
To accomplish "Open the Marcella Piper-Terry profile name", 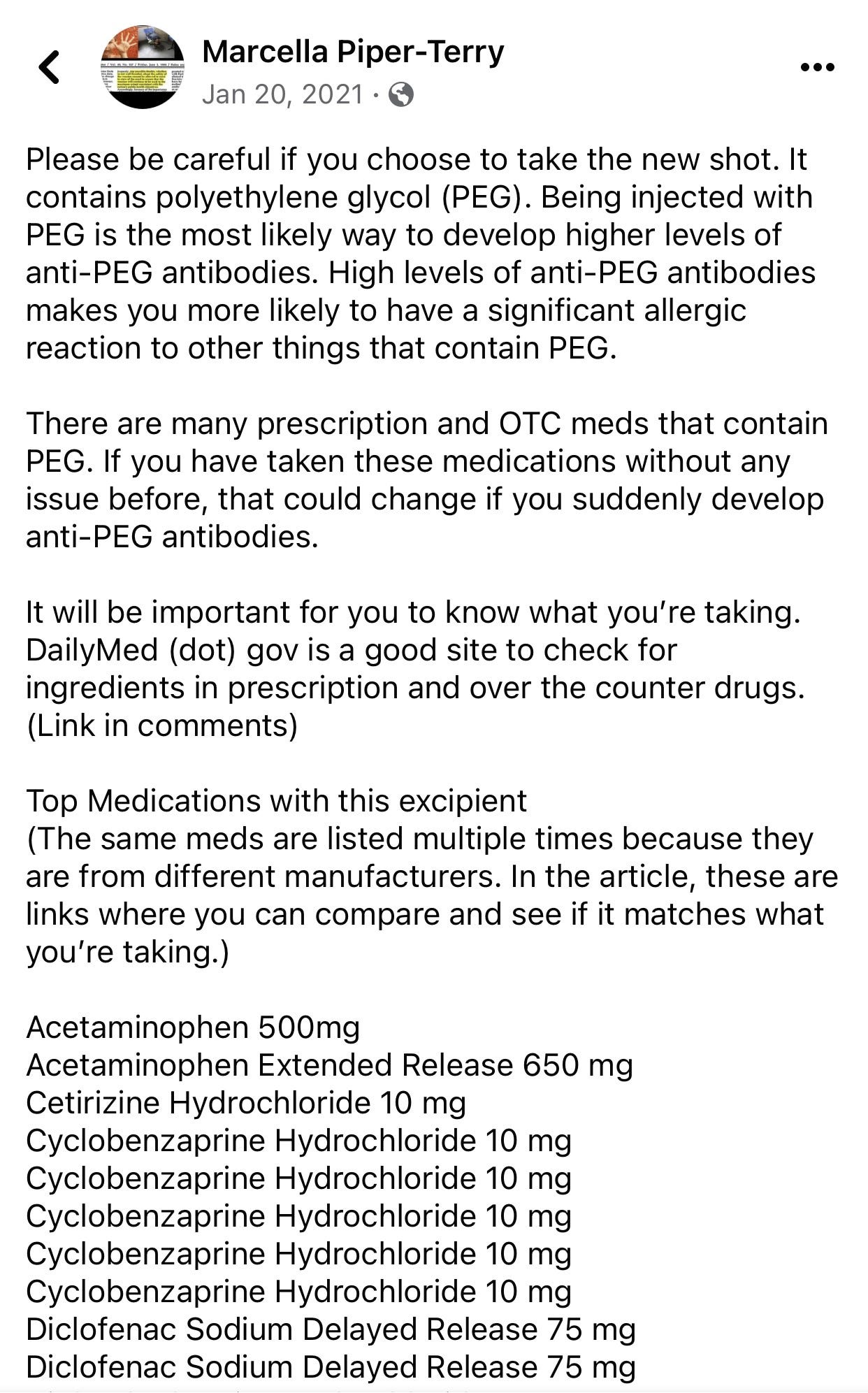I will click(353, 52).
